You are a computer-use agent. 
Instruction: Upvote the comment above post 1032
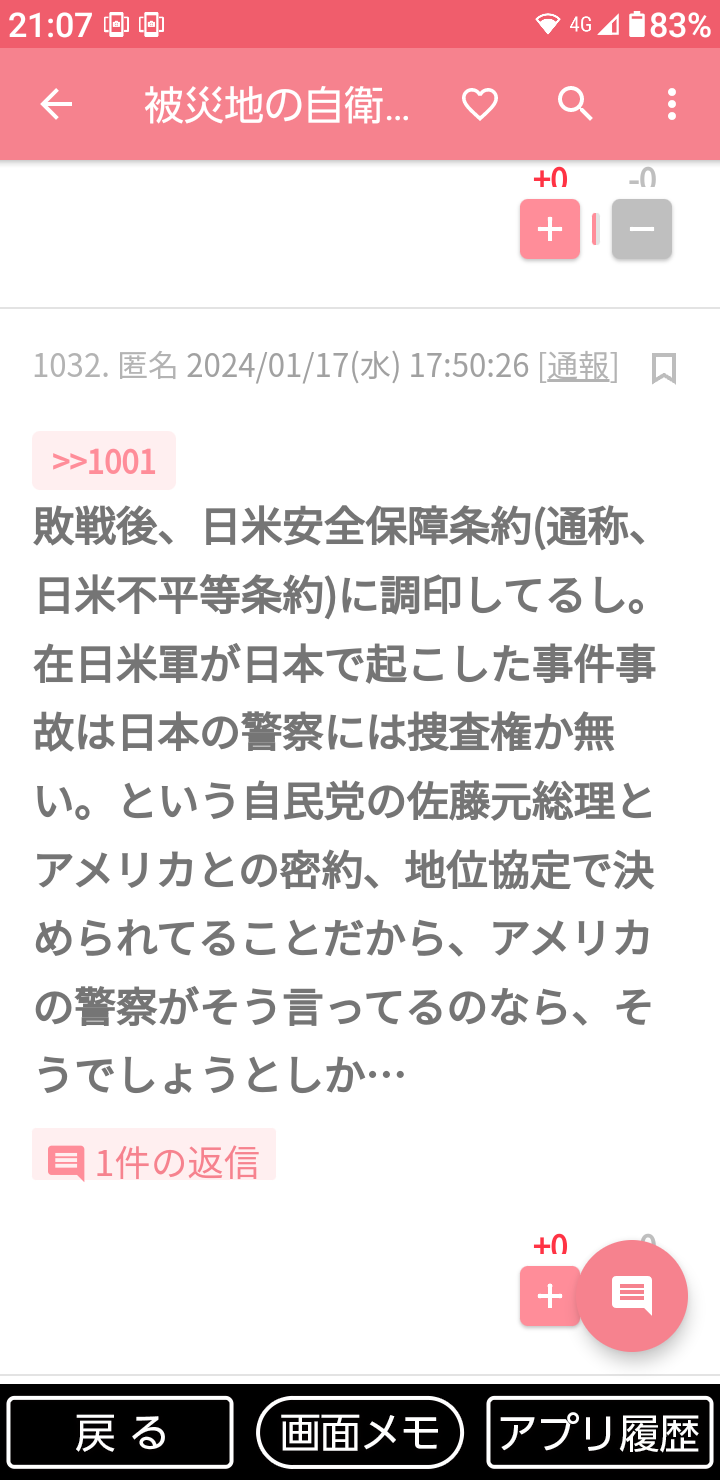pyautogui.click(x=550, y=229)
